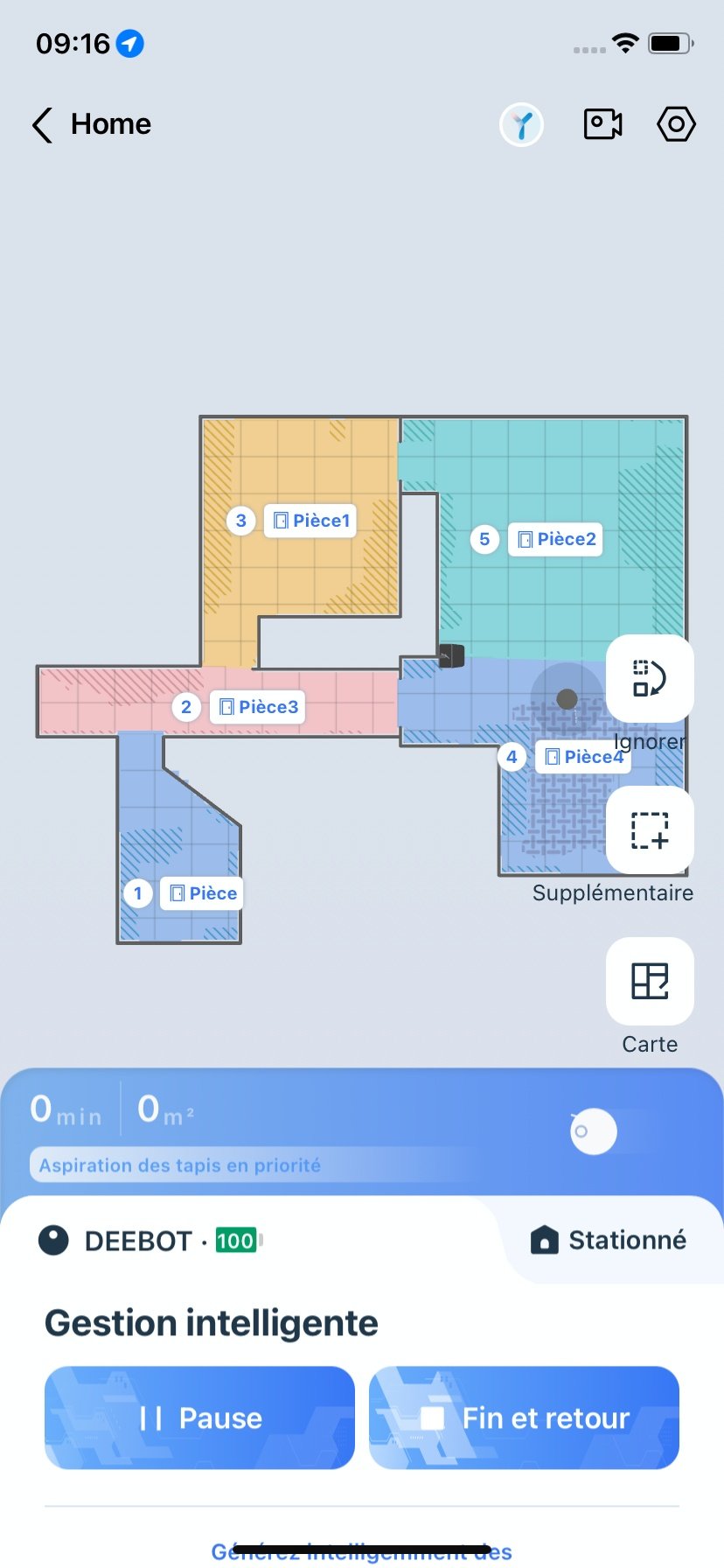This screenshot has width=724, height=1568.
Task: Tap the Supplémentaire zone button
Action: point(650,830)
